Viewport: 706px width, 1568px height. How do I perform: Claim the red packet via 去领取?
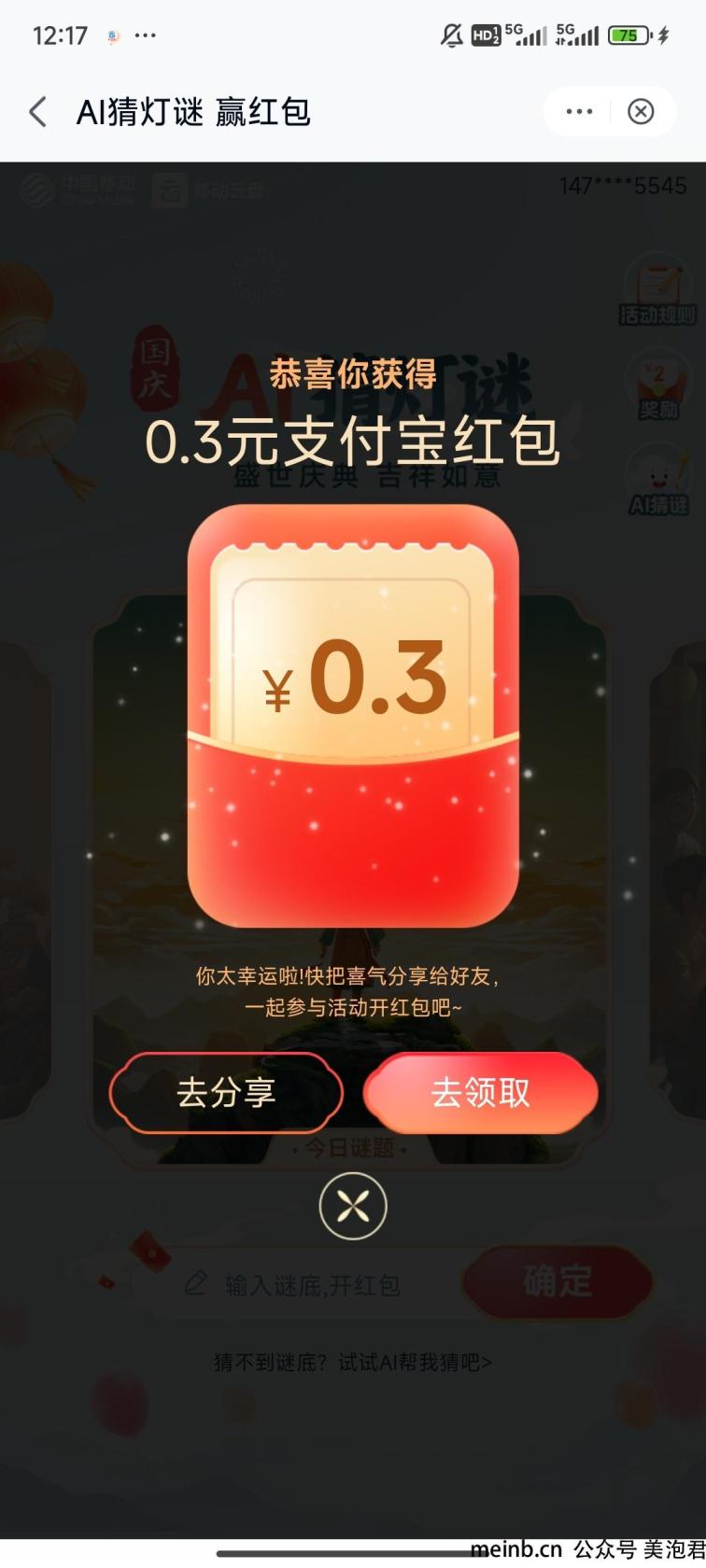[x=480, y=1092]
